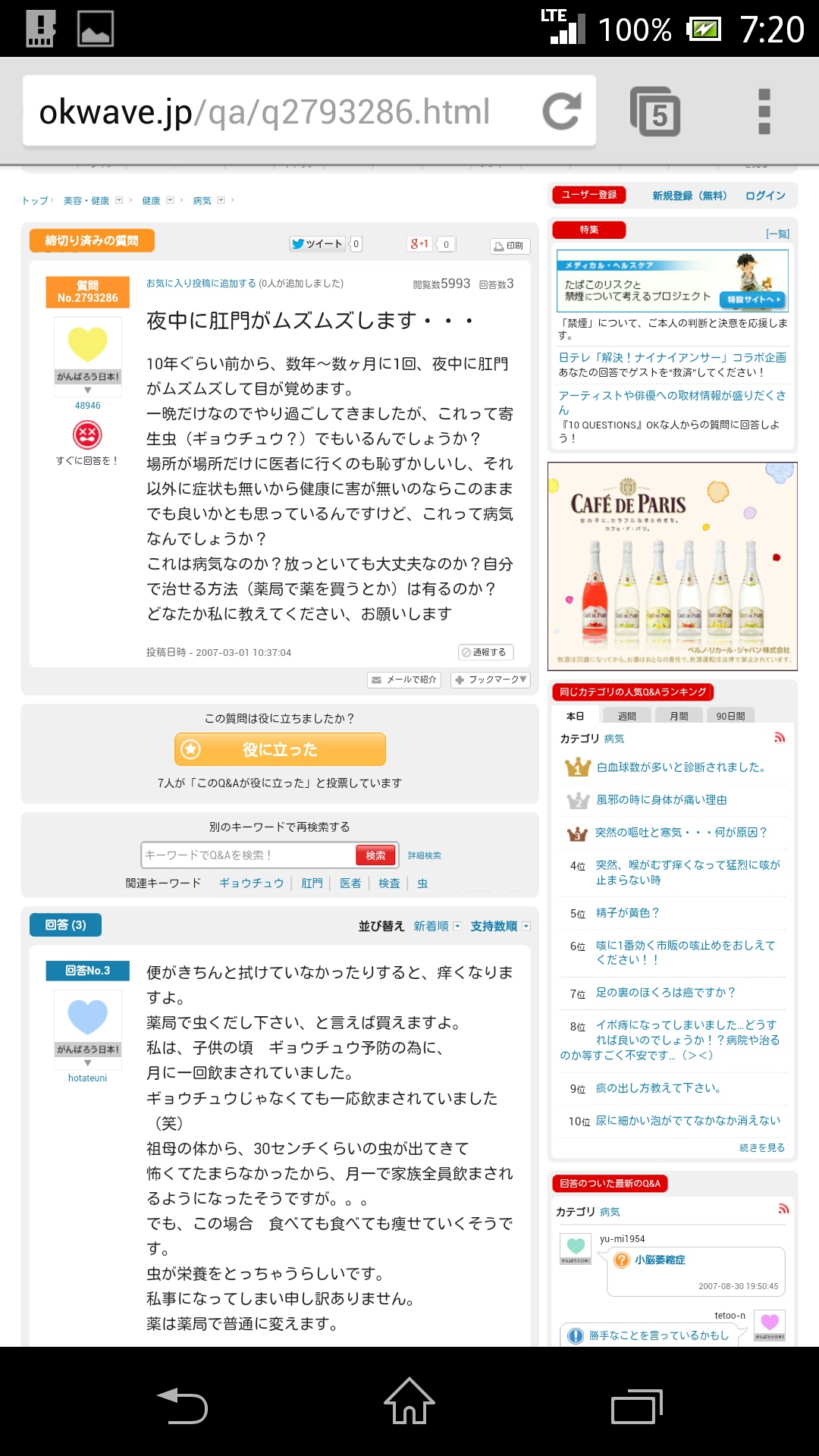Open ranking item 白血球数が多いと診断されました。
Image resolution: width=819 pixels, height=1456 pixels.
680,767
